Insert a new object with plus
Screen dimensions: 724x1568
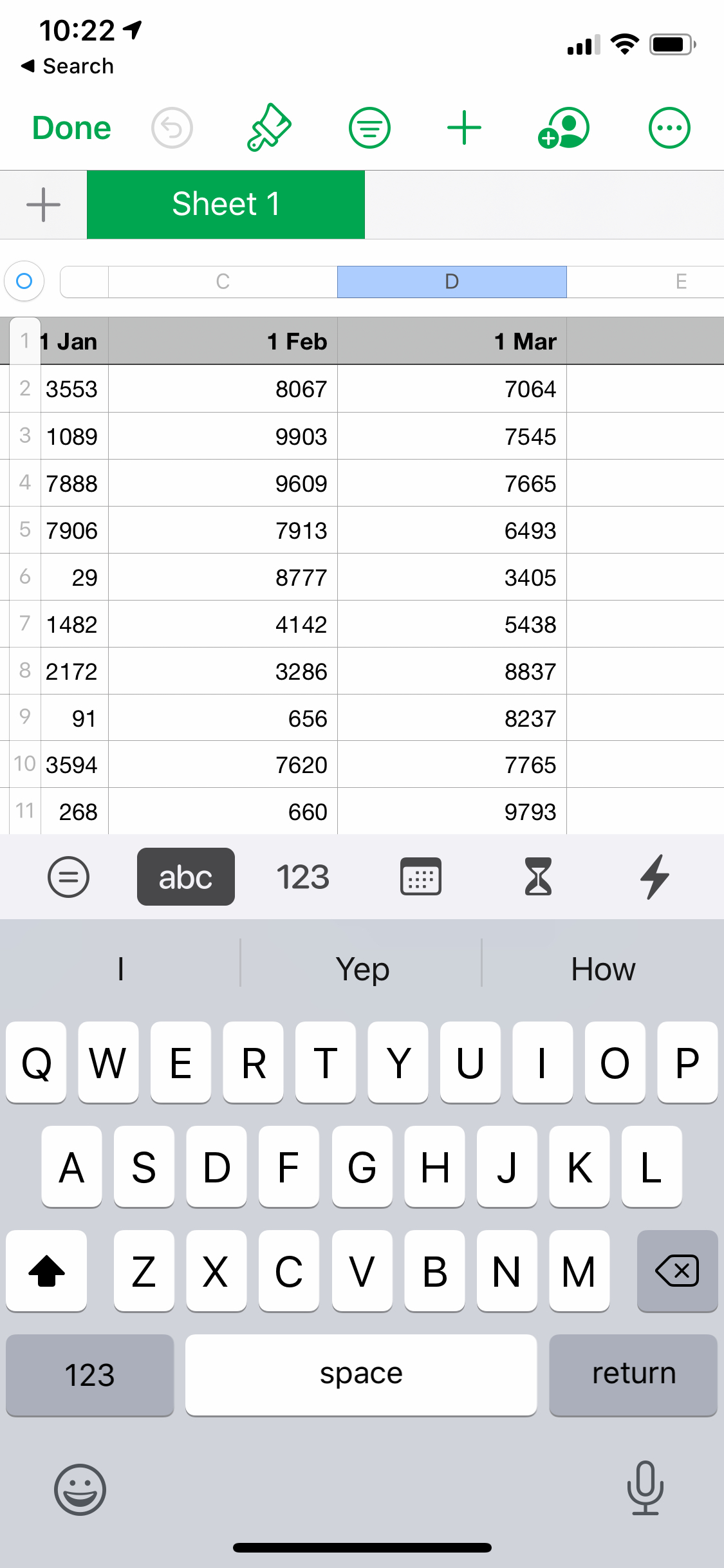click(x=464, y=128)
